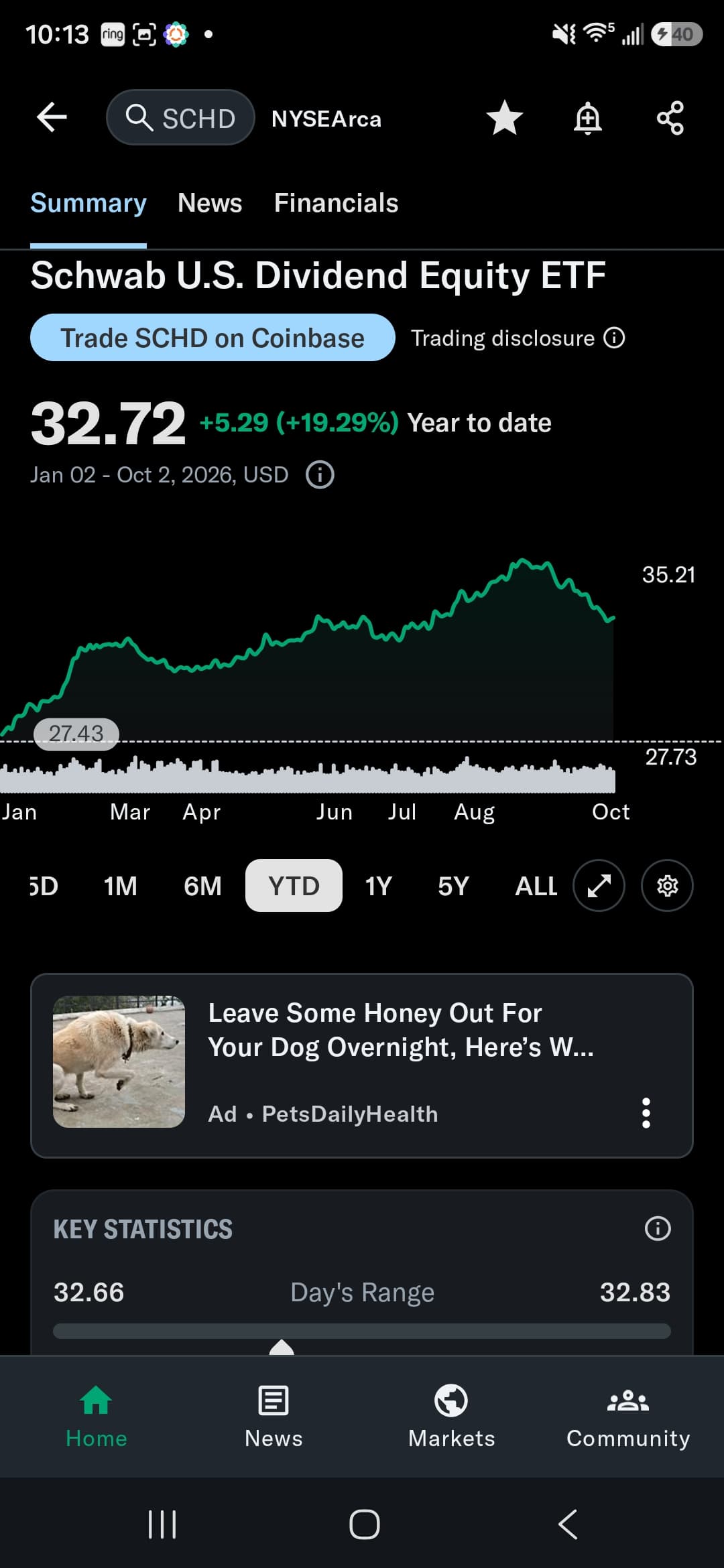
Task: Open the Financials tab
Action: (336, 203)
